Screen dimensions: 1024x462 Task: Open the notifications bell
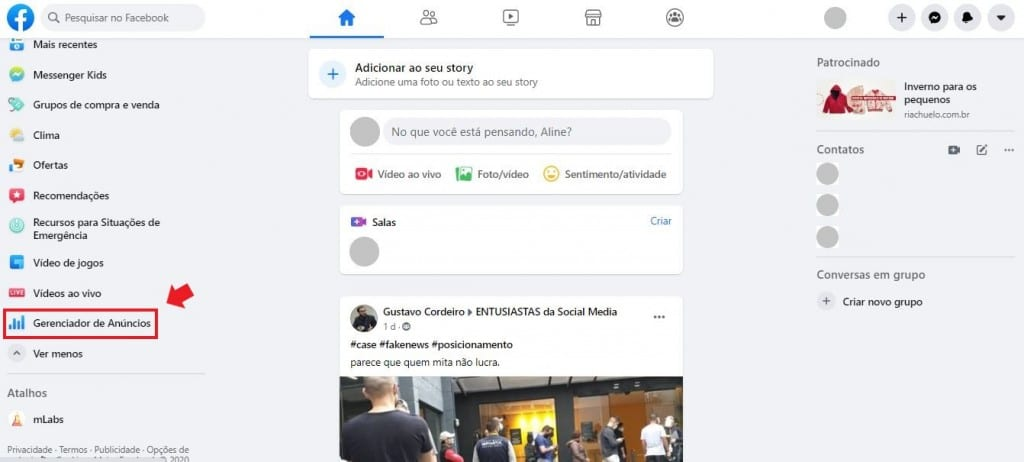(x=967, y=18)
